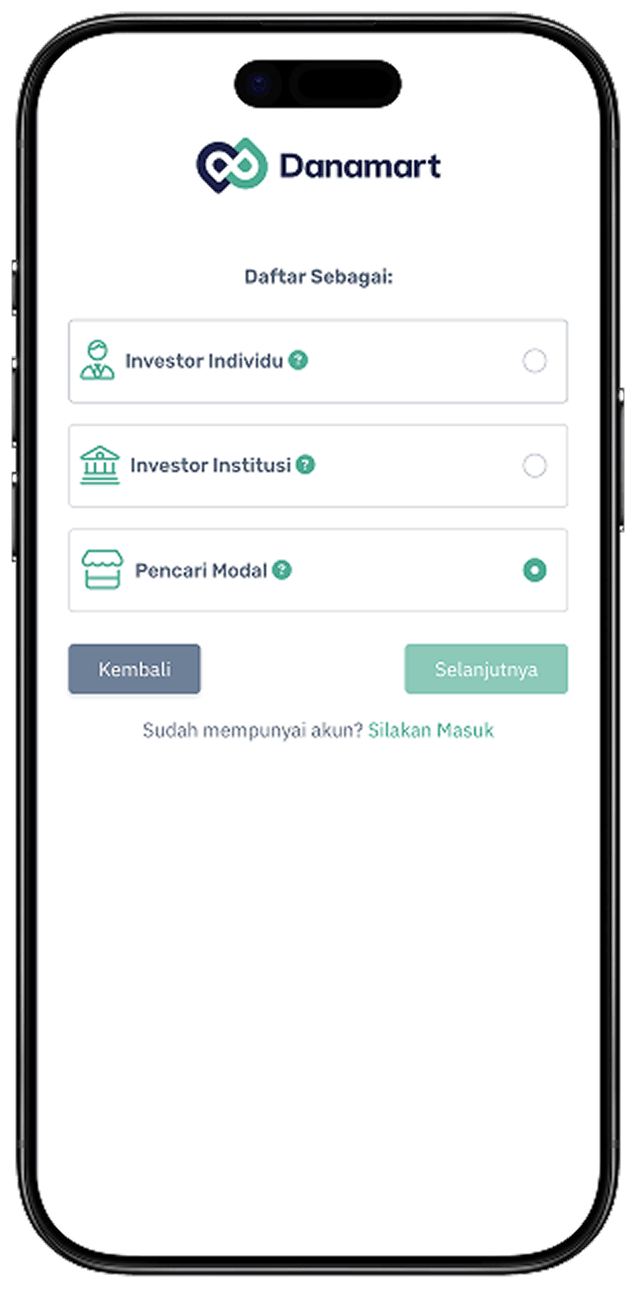Choose the Investor Institusi option
This screenshot has width=632, height=1292.
tap(534, 466)
